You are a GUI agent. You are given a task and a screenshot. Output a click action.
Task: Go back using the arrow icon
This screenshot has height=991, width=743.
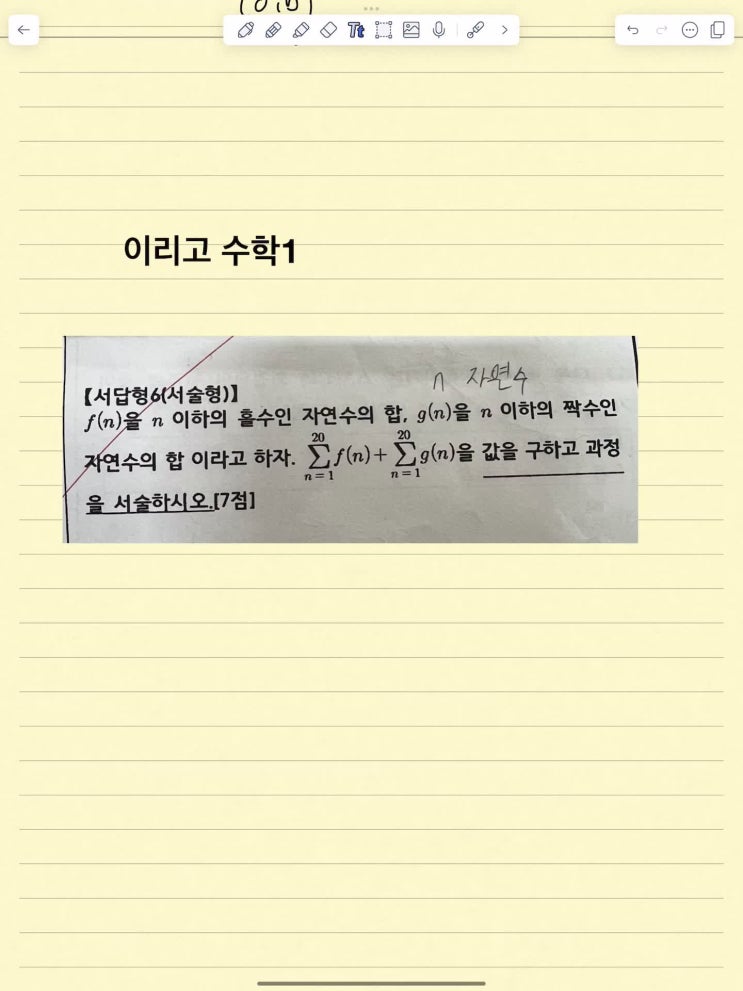[x=24, y=30]
